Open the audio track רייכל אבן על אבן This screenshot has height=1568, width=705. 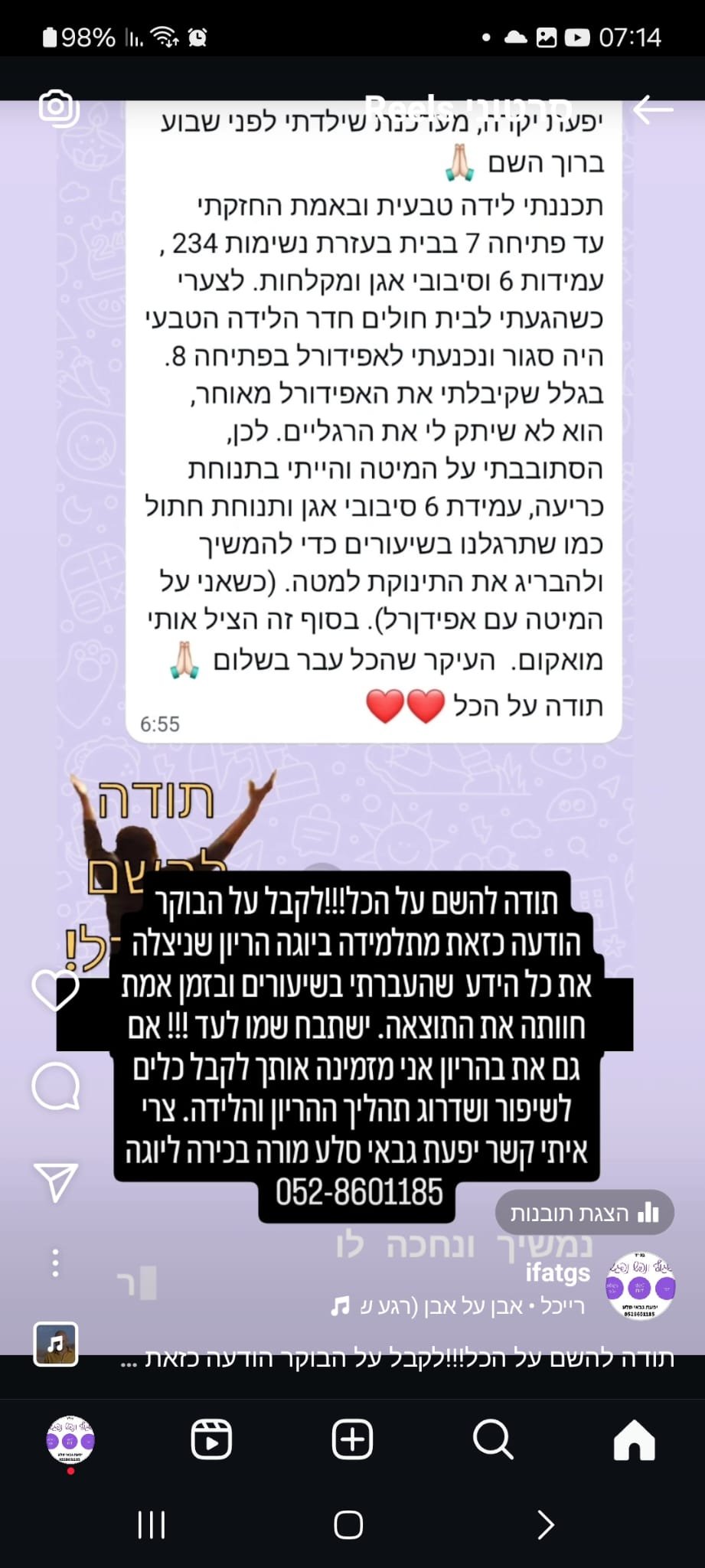point(459,1306)
